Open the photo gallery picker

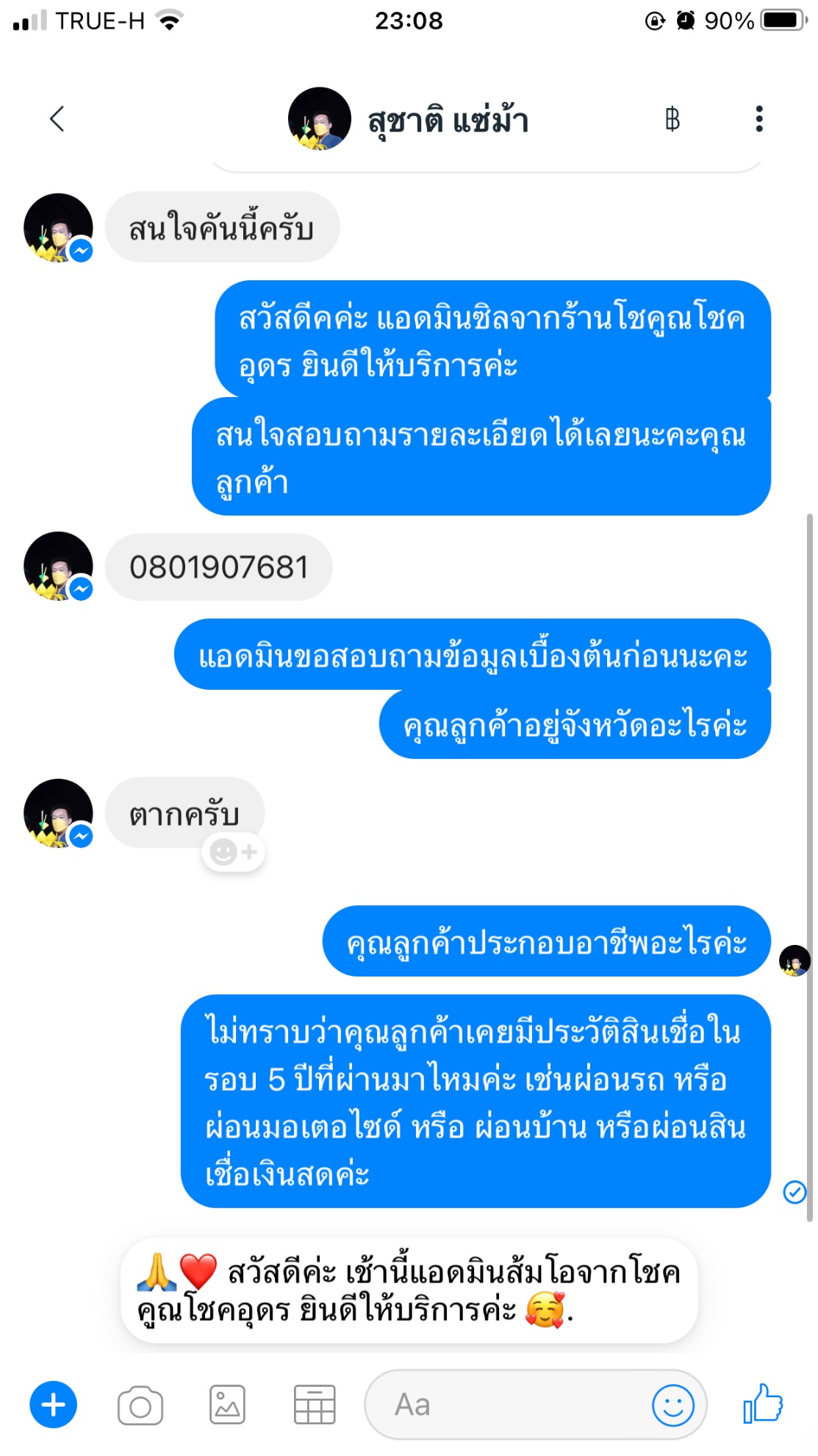pyautogui.click(x=227, y=1405)
